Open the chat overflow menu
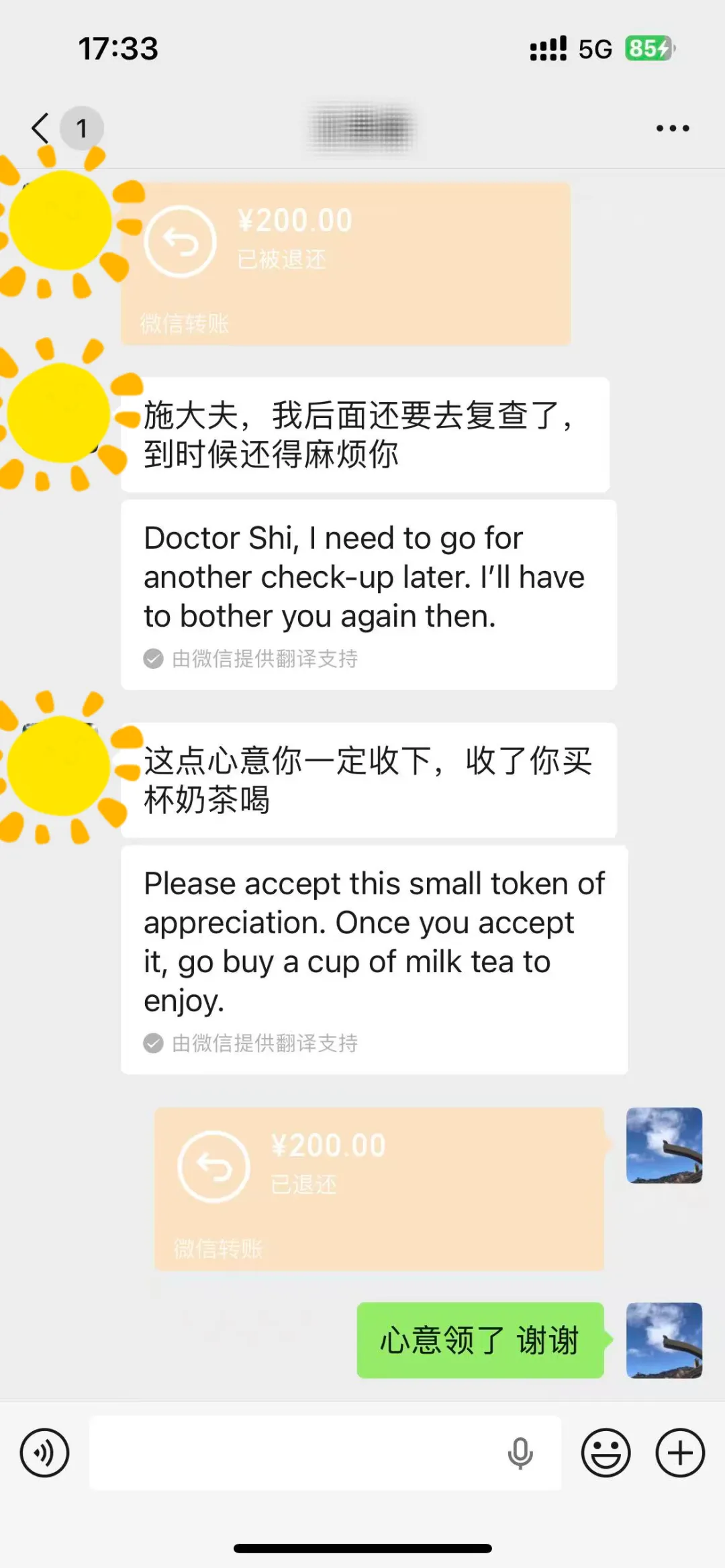This screenshot has height=1568, width=725. coord(673,128)
